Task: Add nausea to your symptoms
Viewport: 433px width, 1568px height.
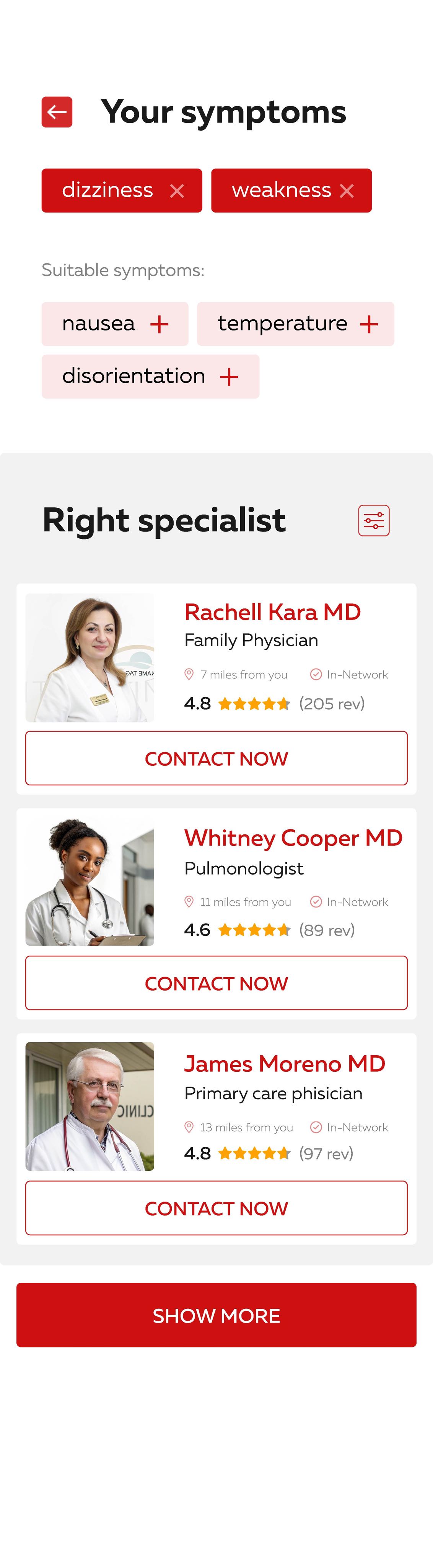Action: point(160,324)
